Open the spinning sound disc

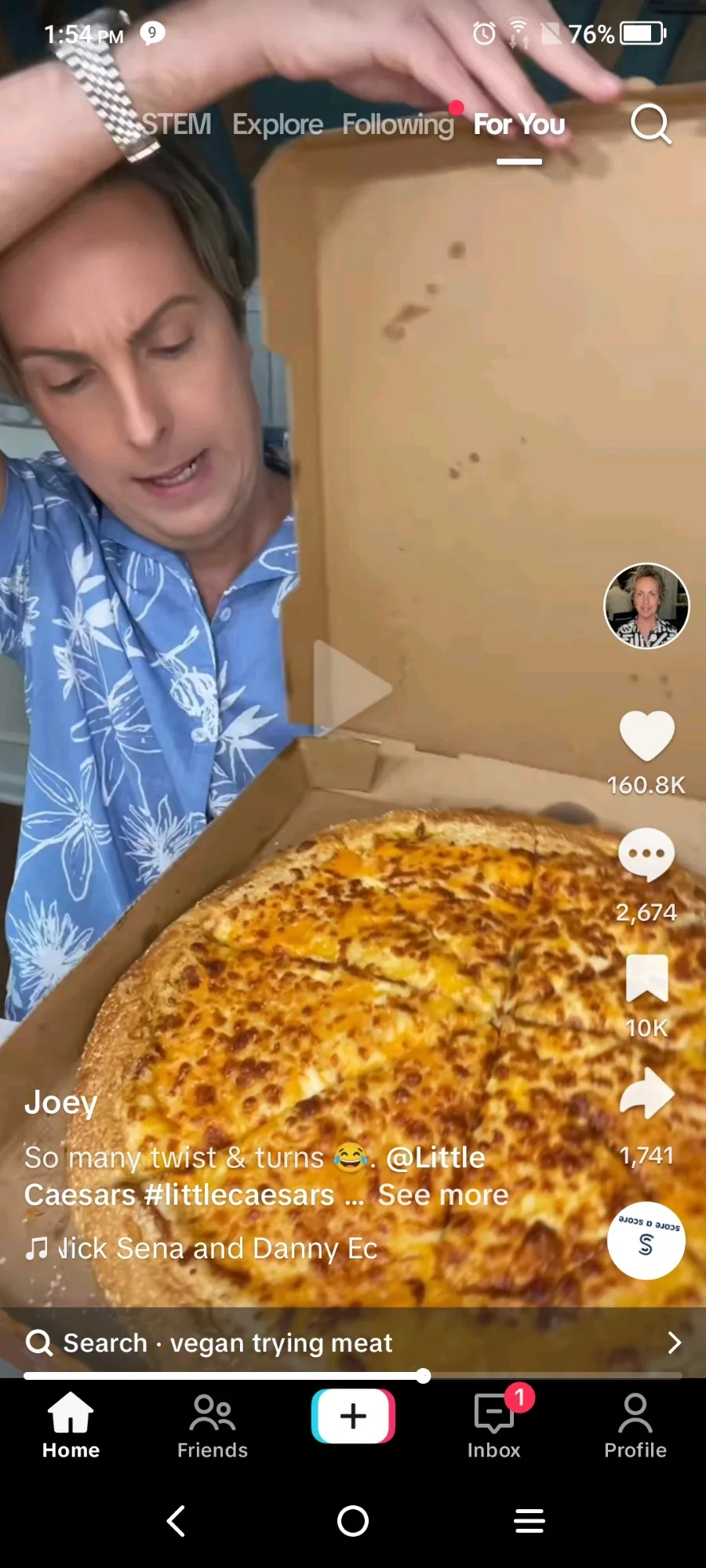pos(646,1240)
